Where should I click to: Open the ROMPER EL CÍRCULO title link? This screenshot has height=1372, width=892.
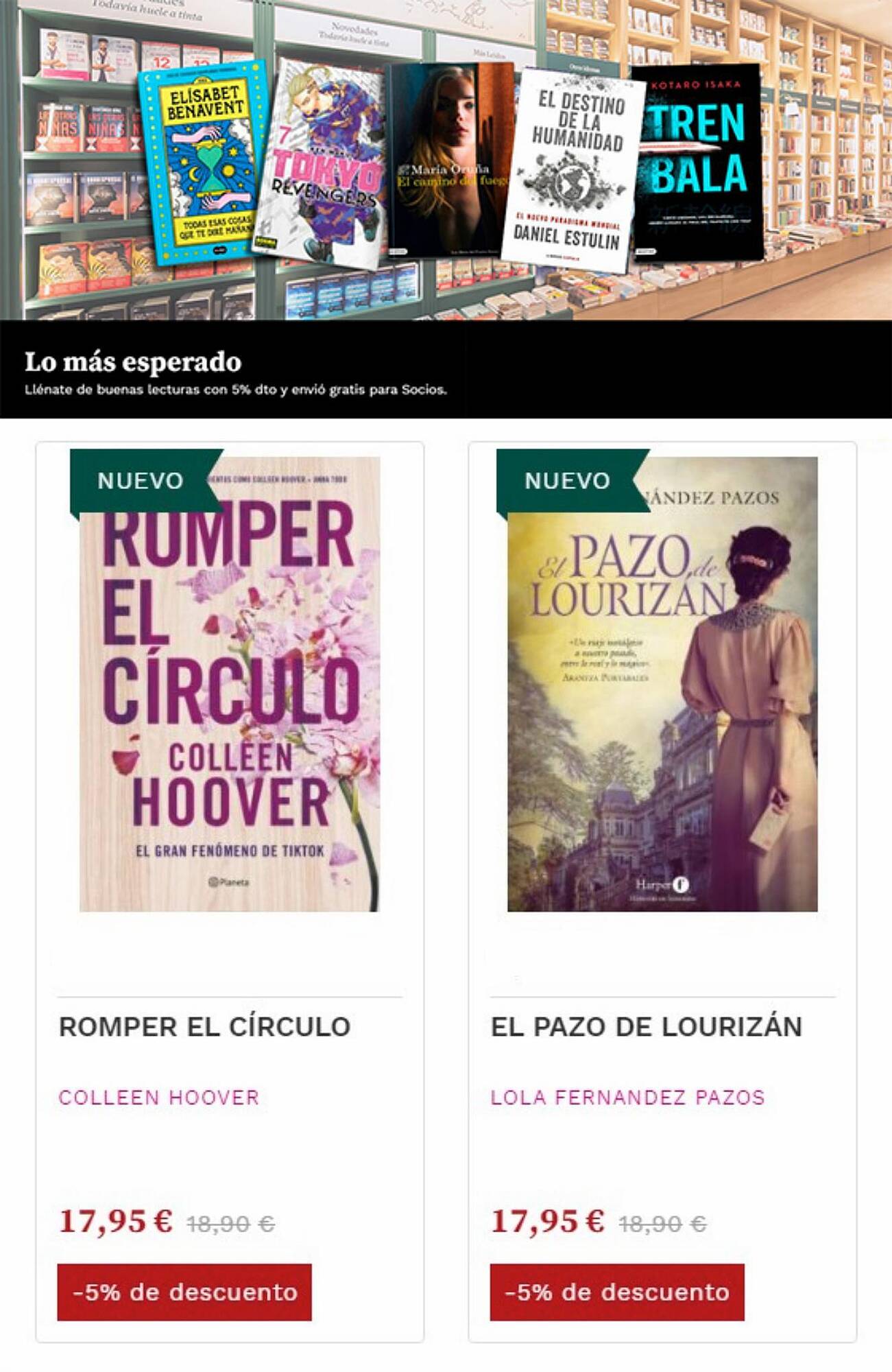click(x=205, y=1027)
